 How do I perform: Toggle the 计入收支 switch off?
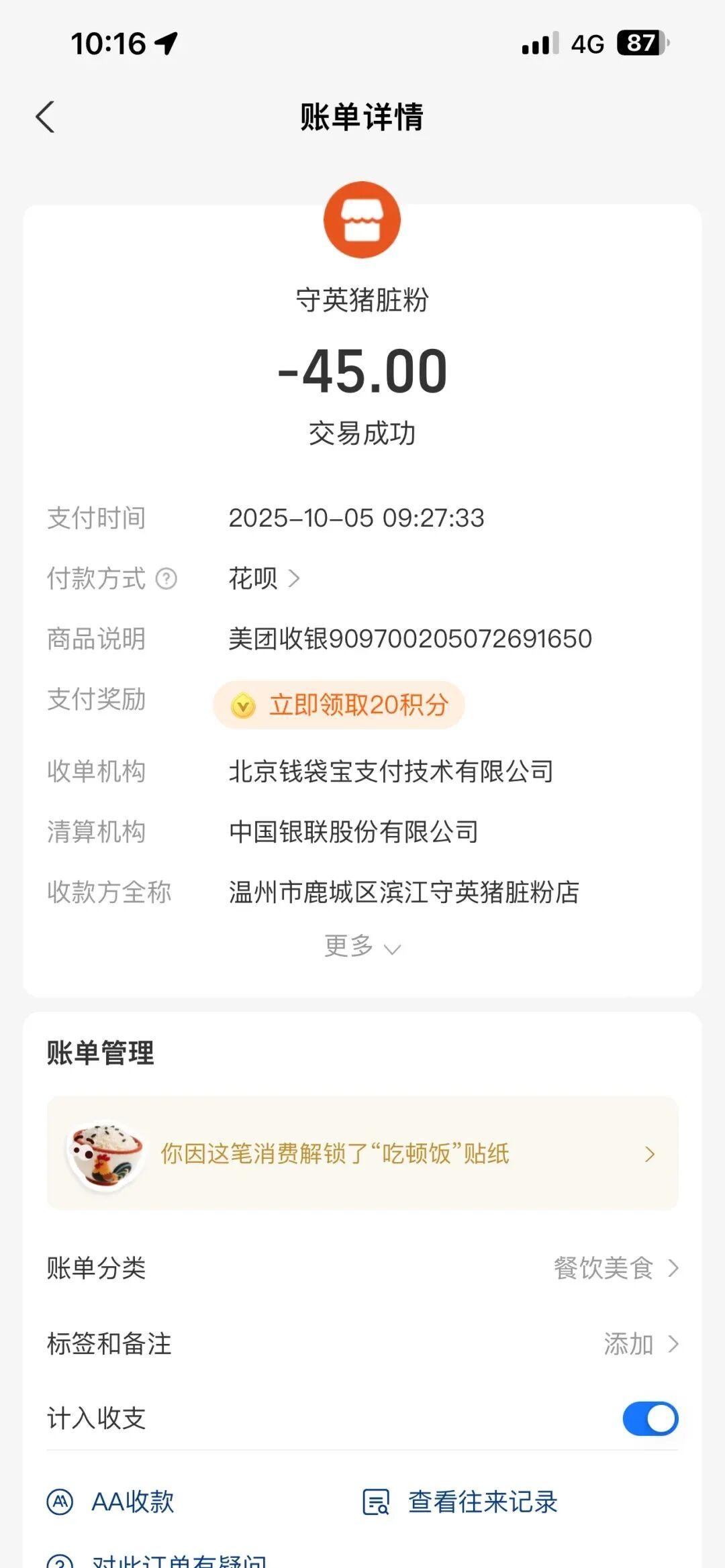tap(650, 1418)
